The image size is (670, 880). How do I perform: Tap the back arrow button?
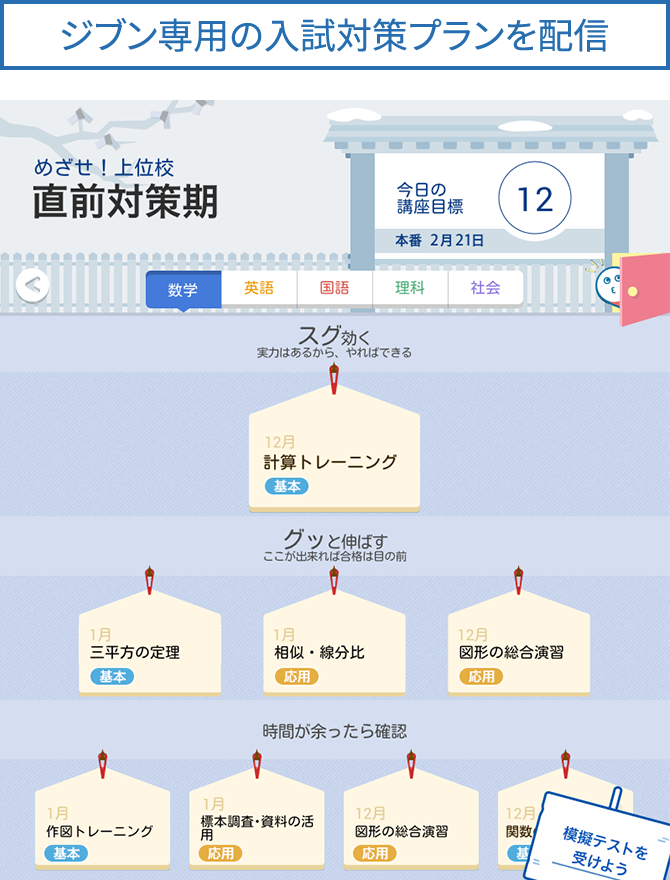tap(33, 286)
